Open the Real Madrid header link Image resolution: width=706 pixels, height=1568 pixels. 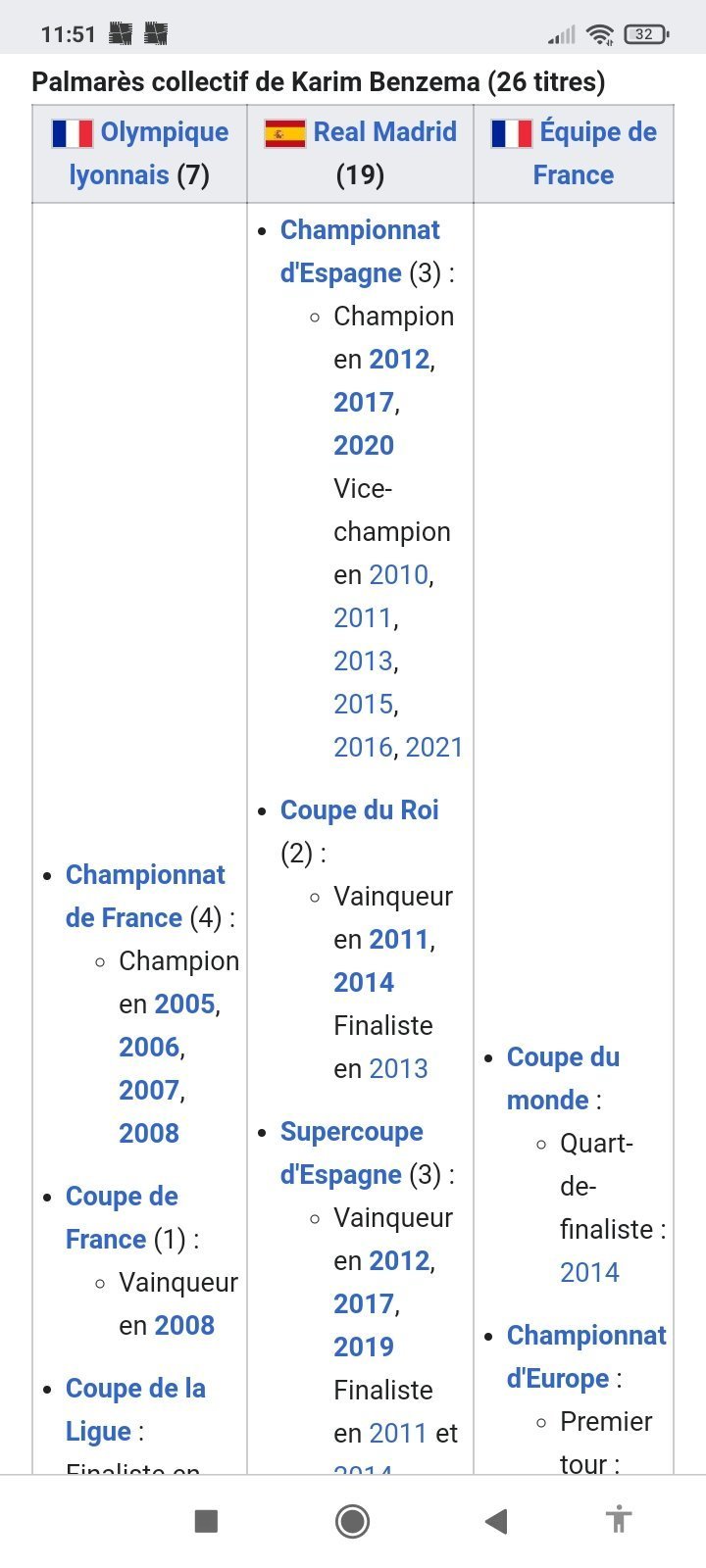click(384, 132)
